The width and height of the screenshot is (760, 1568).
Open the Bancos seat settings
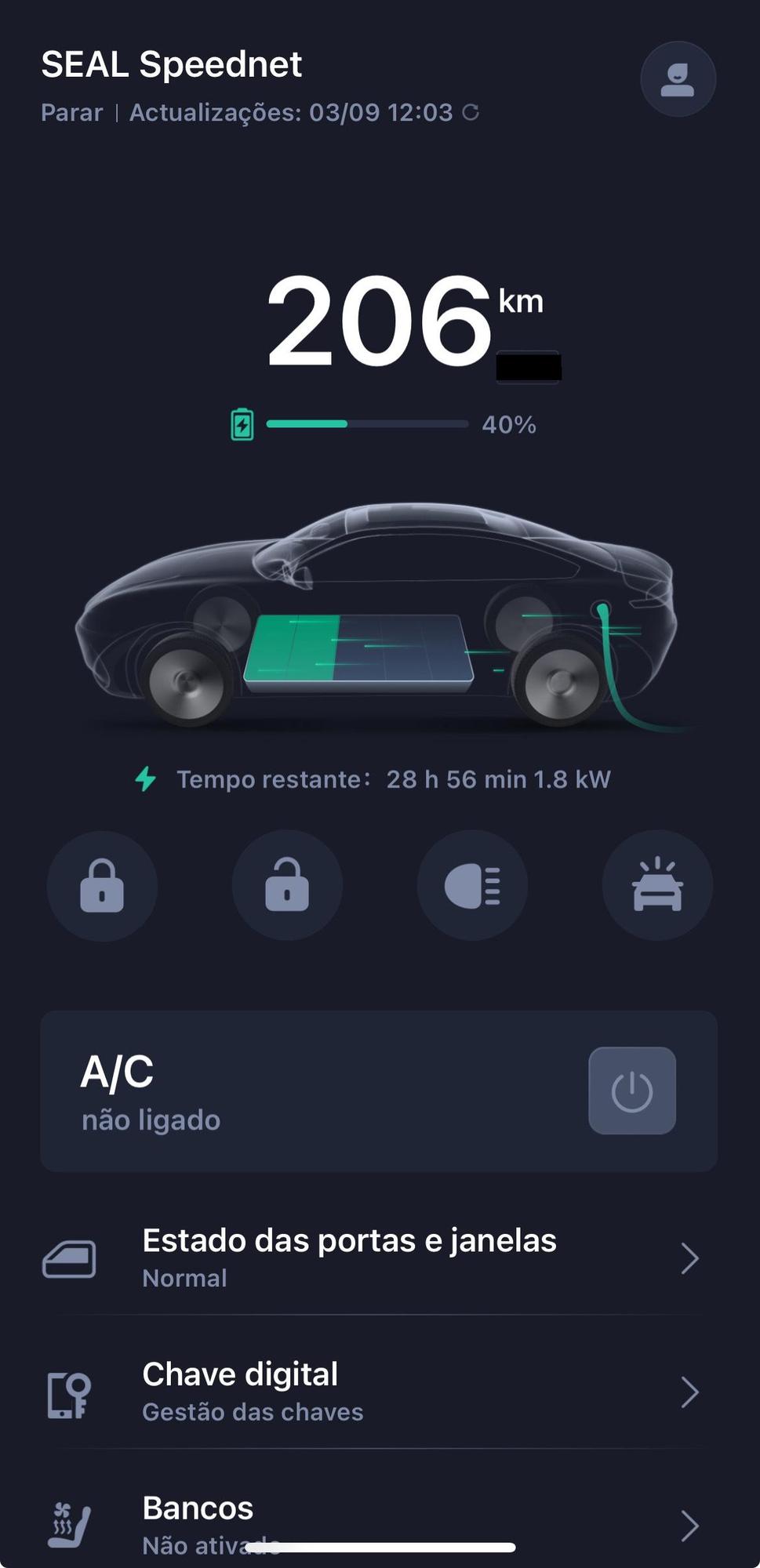click(379, 1525)
